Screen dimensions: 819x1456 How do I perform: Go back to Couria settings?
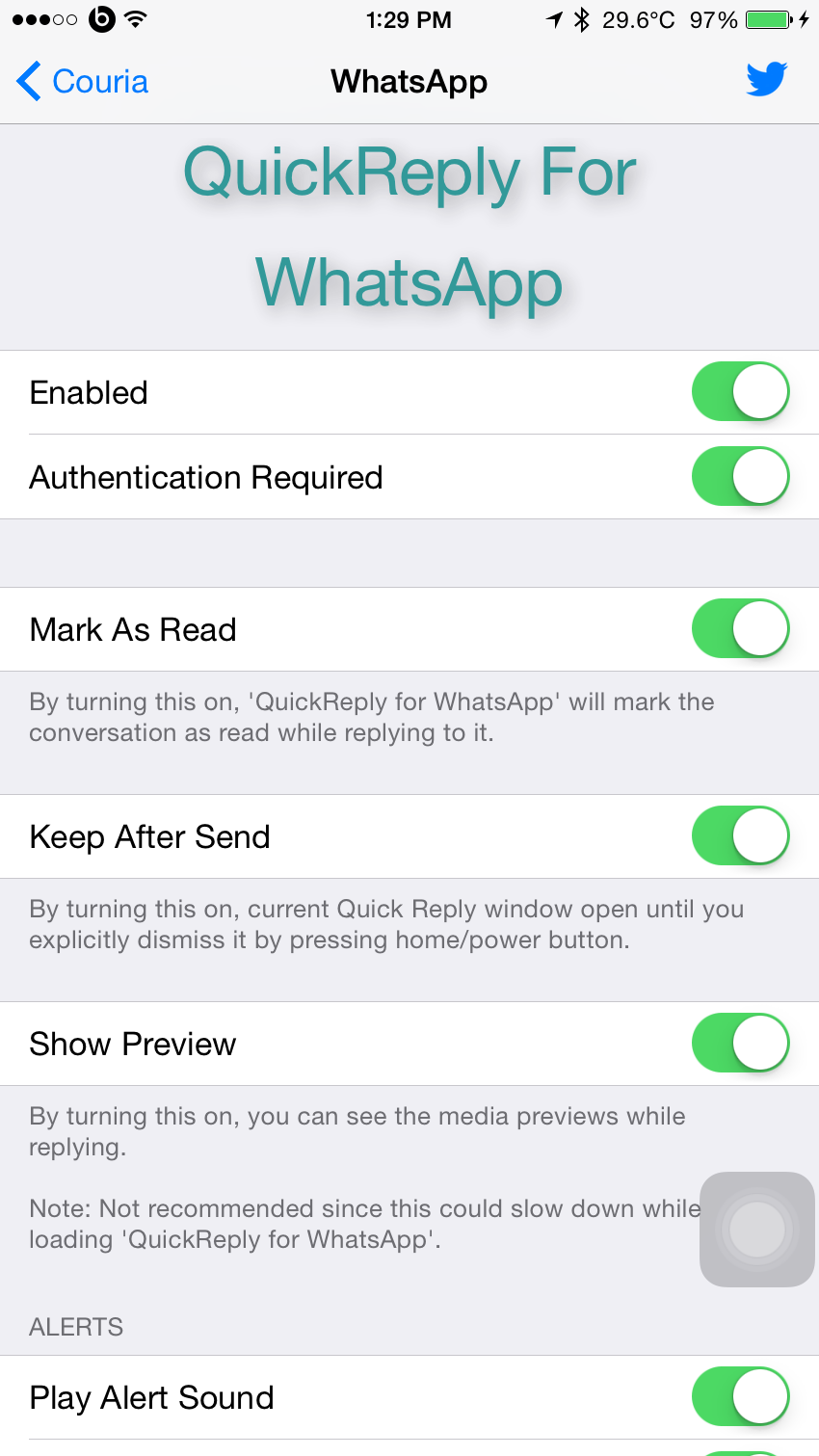(83, 82)
